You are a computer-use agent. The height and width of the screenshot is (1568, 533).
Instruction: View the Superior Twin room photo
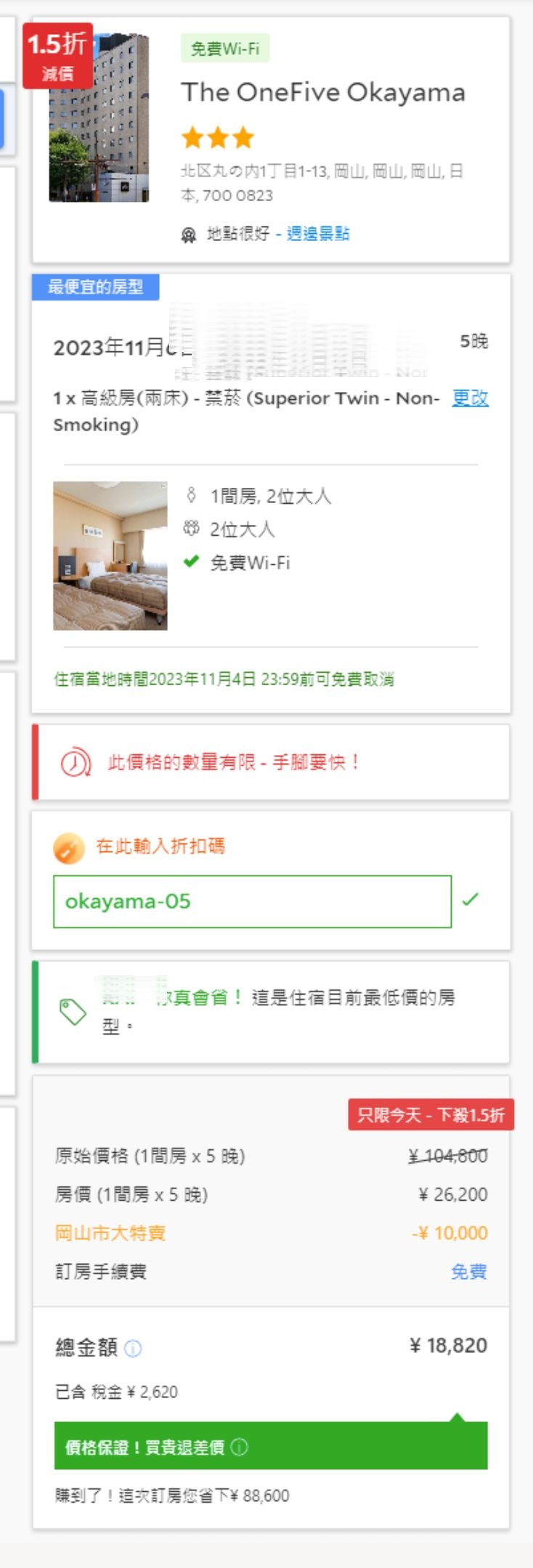[110, 555]
